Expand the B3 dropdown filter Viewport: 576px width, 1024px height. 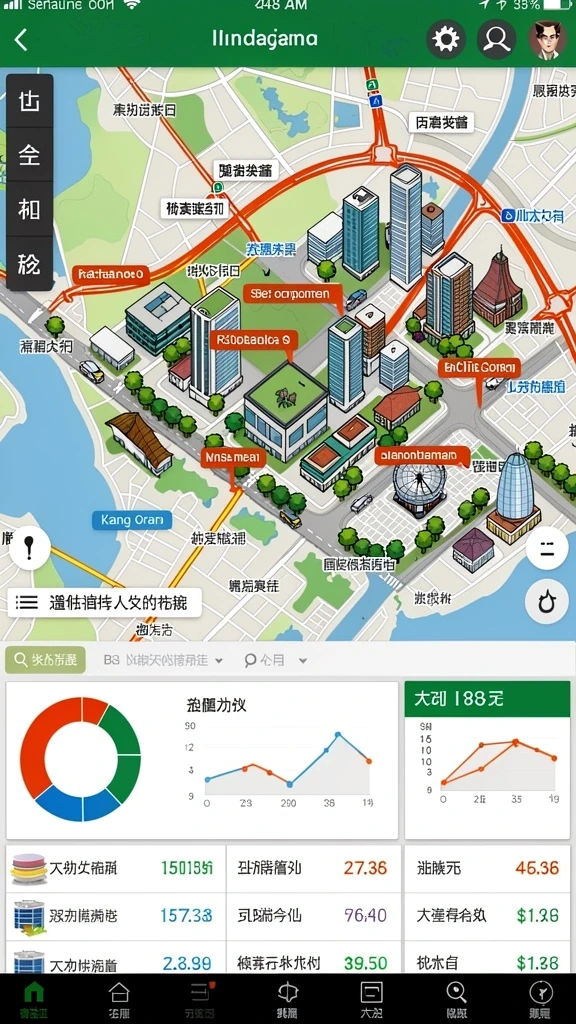pyautogui.click(x=163, y=660)
